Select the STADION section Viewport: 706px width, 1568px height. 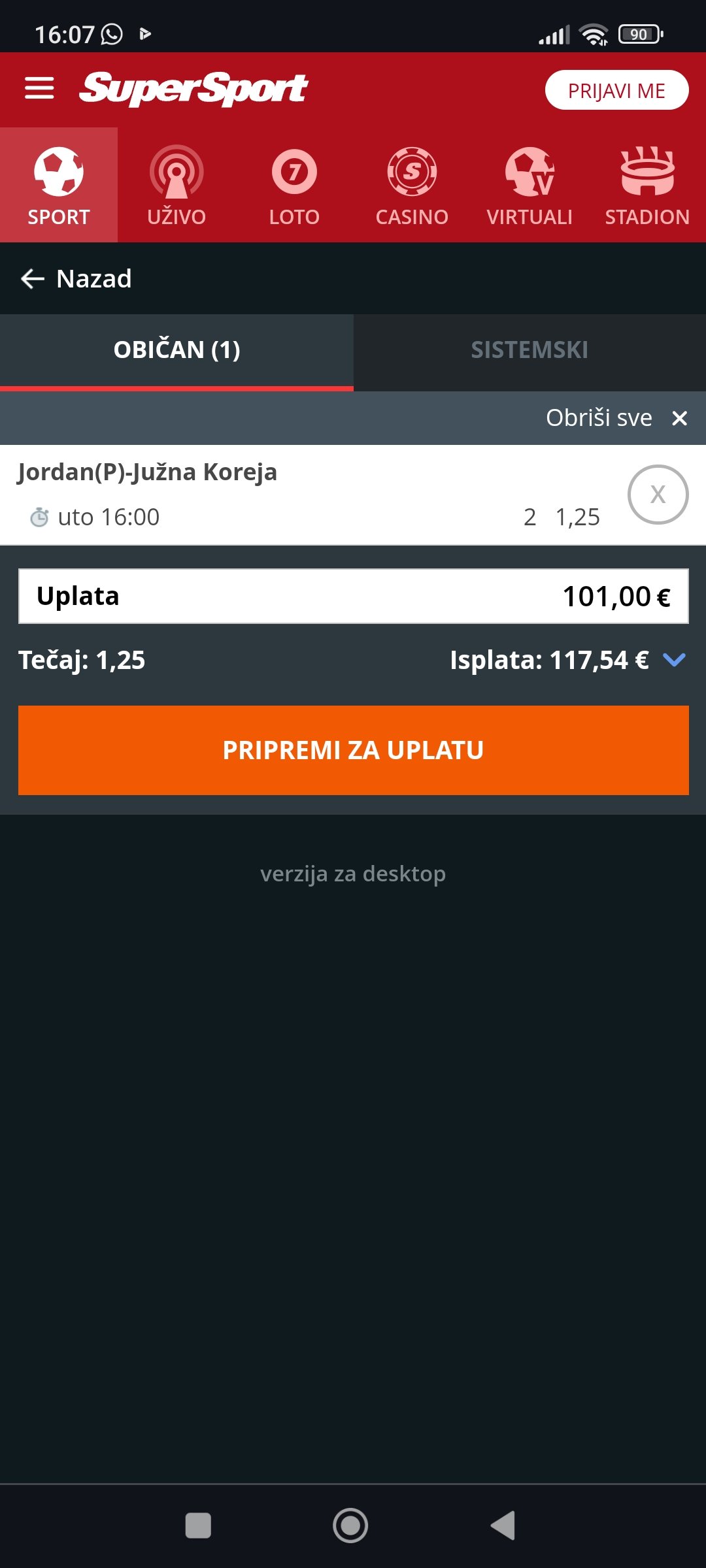tap(647, 186)
